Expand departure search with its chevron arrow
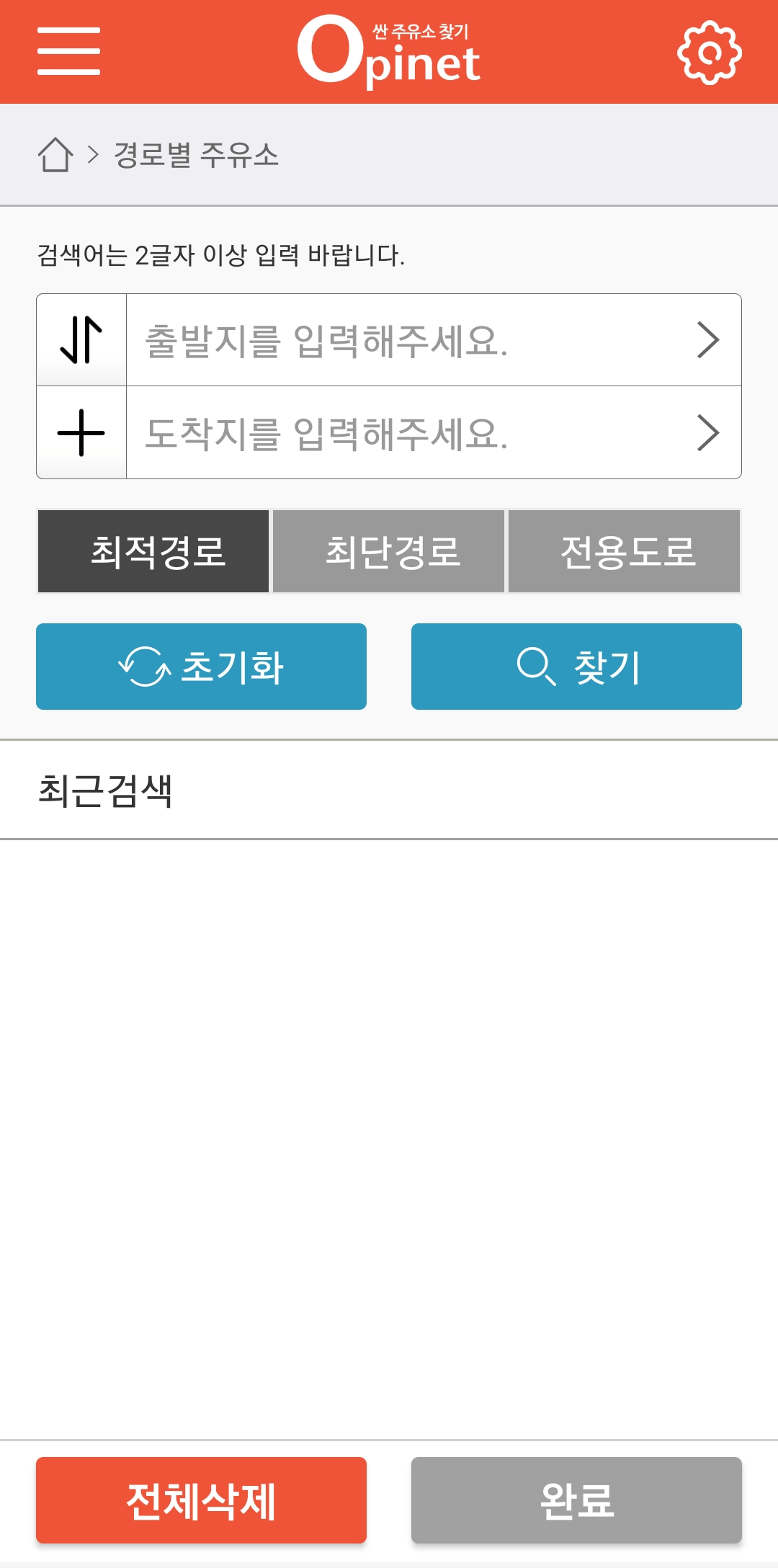 click(x=710, y=339)
